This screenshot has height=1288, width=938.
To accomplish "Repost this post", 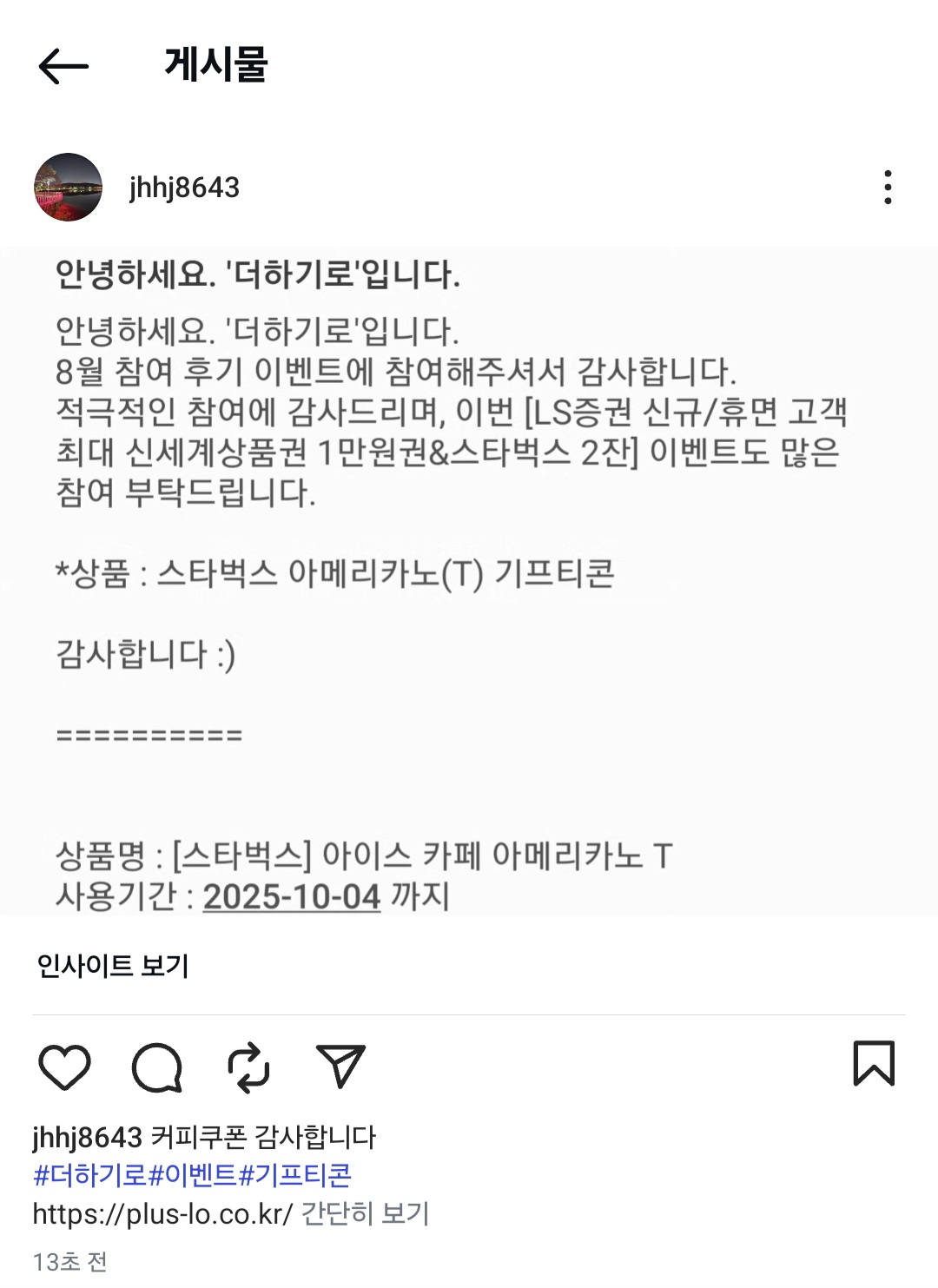I will pos(248,1067).
